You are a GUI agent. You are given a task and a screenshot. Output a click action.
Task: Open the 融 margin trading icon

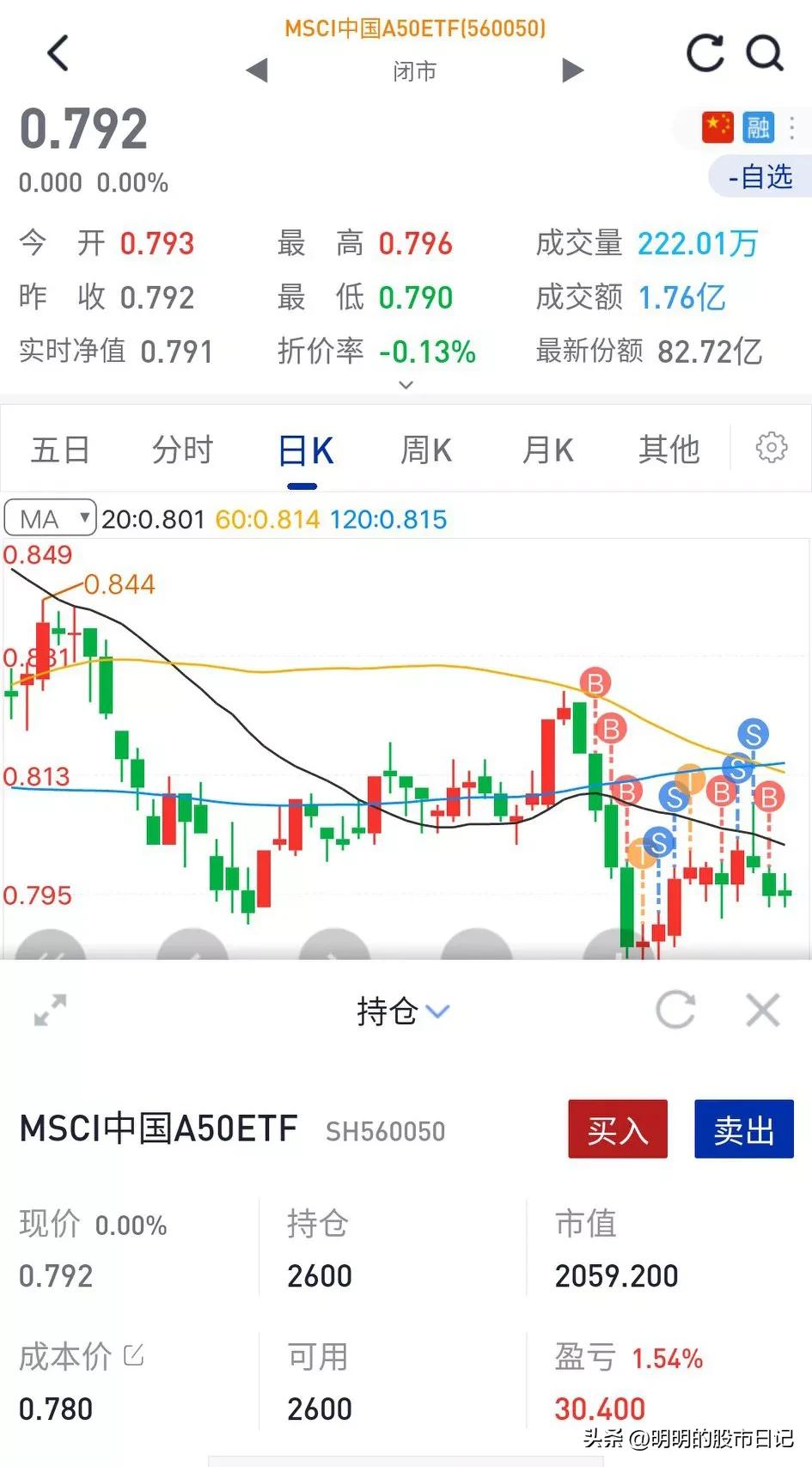click(760, 126)
